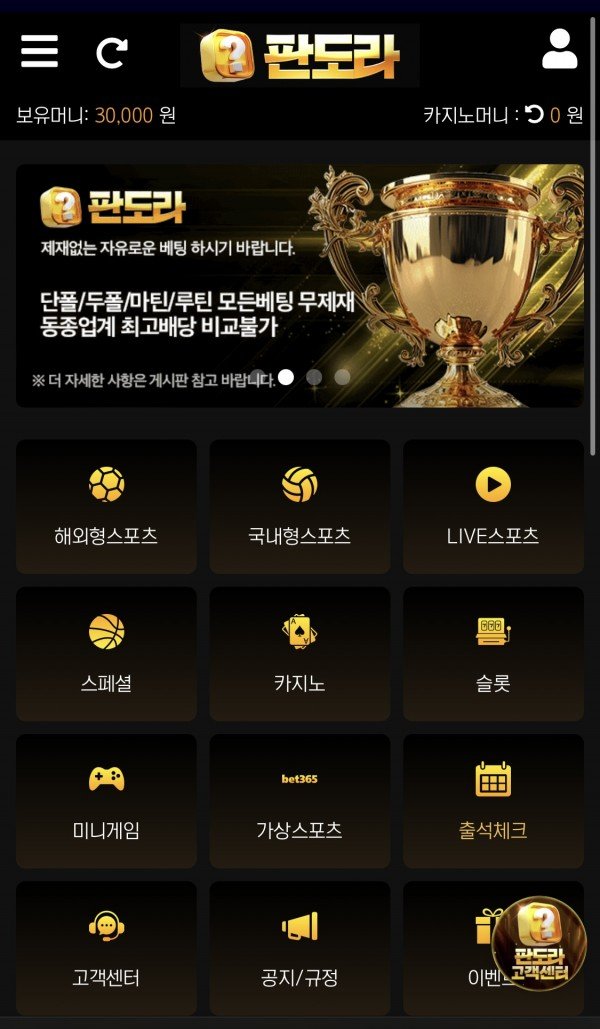Open 해외형스포츠 category
Image resolution: width=600 pixels, height=1029 pixels.
[x=106, y=506]
